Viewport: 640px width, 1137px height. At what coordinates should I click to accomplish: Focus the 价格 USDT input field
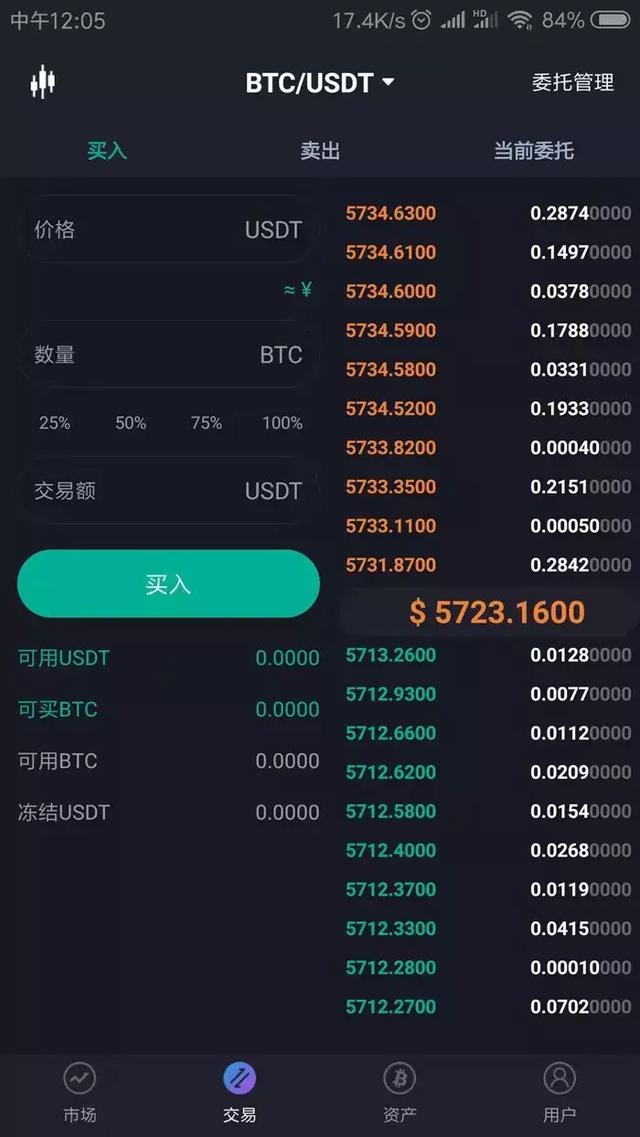pyautogui.click(x=168, y=230)
